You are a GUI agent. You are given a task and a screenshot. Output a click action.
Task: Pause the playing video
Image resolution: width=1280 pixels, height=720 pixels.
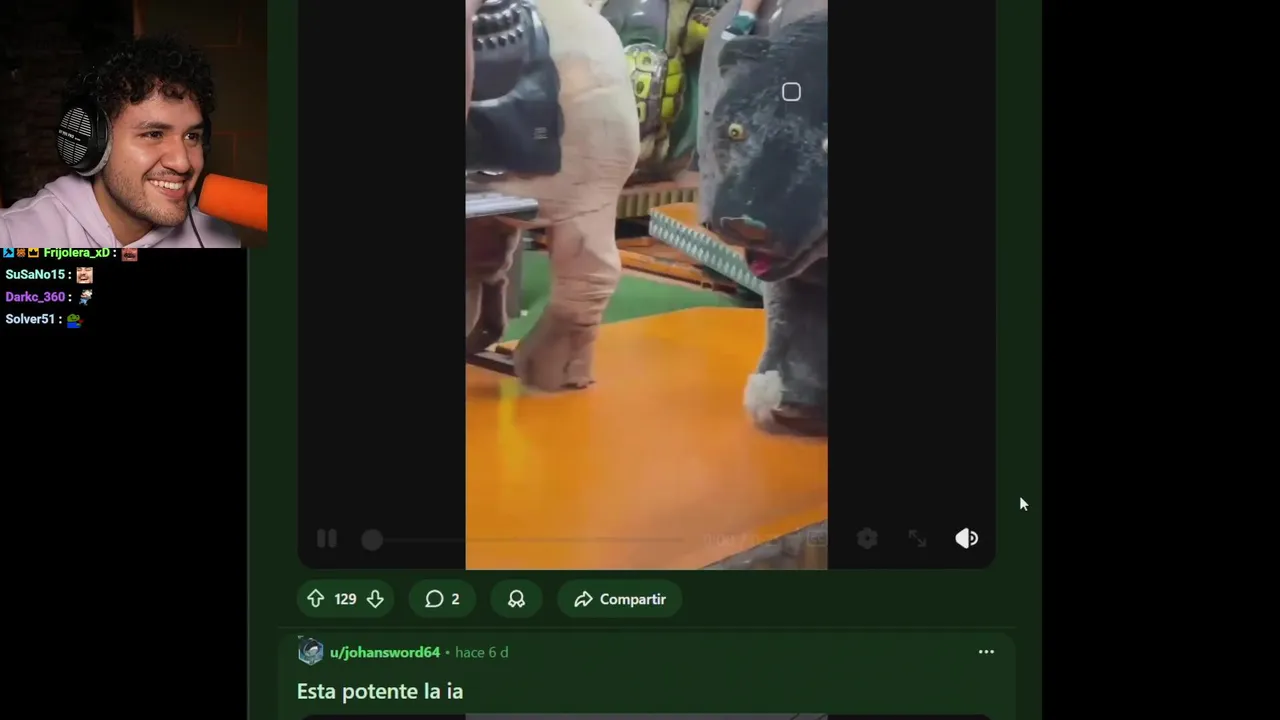click(327, 539)
